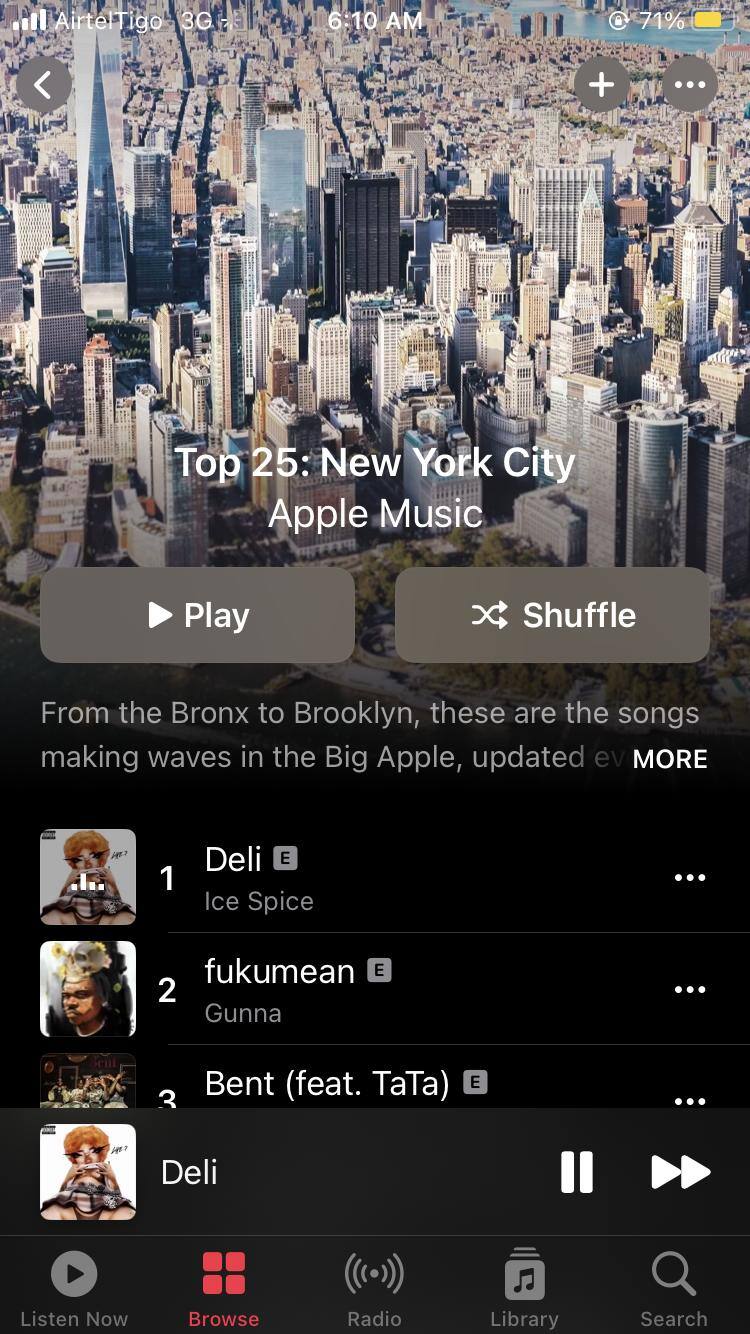Switch to the Listen Now tab
The image size is (750, 1334).
74,1289
